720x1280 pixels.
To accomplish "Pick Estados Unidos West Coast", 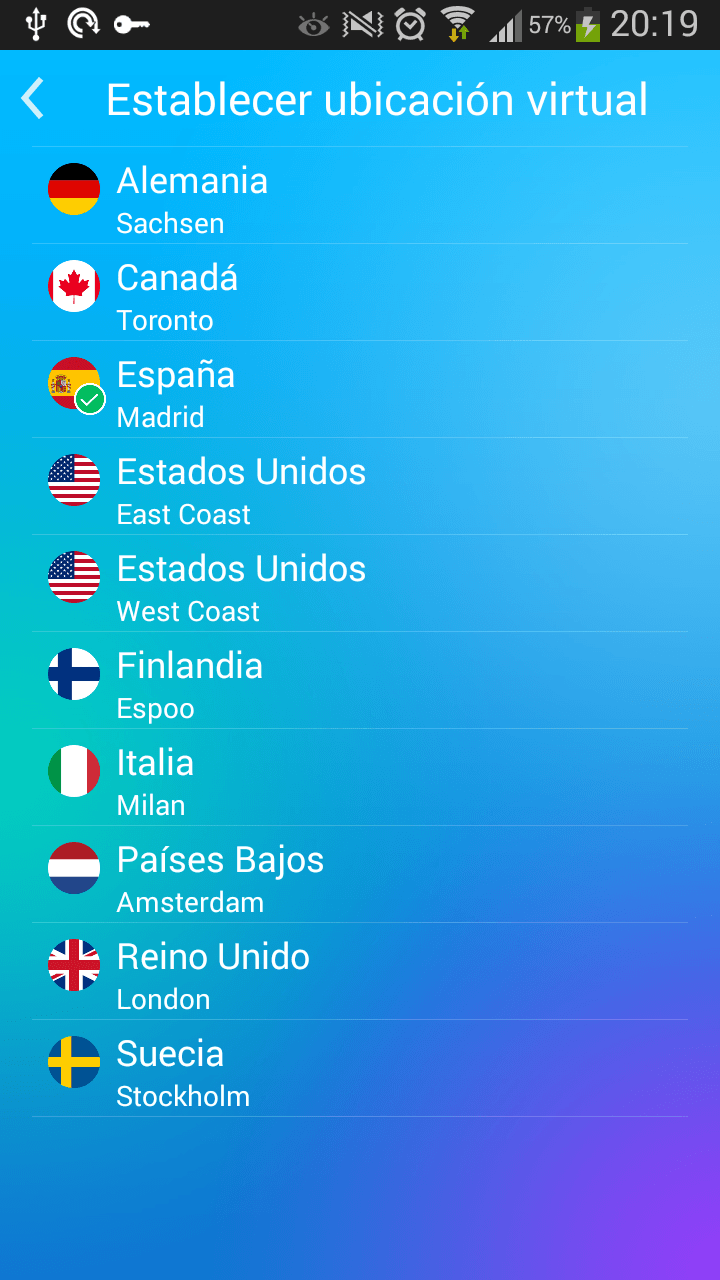I will [360, 584].
